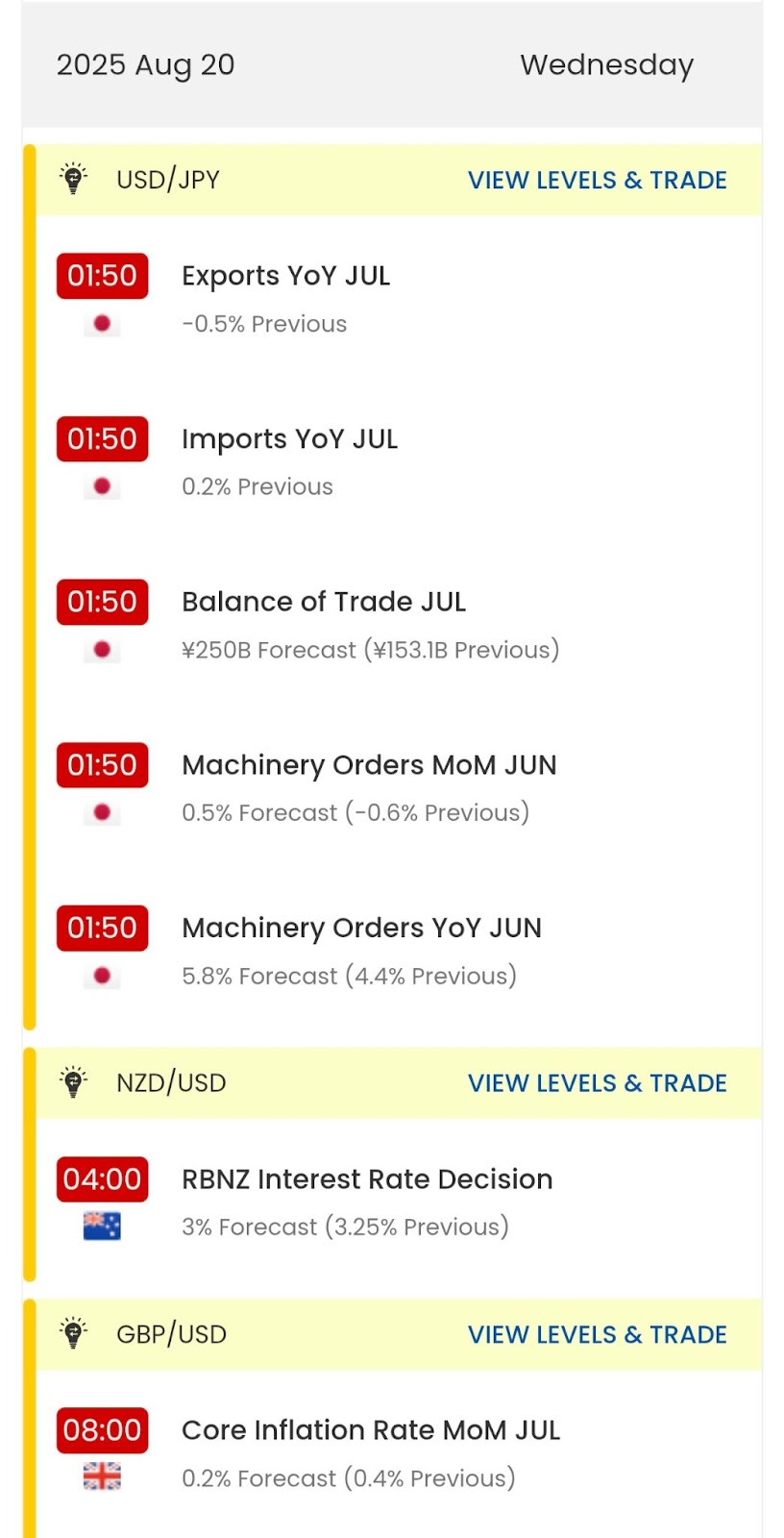Open View Levels & Trade for NZD/USD
Screen dimensions: 784x1538
pos(597,1082)
